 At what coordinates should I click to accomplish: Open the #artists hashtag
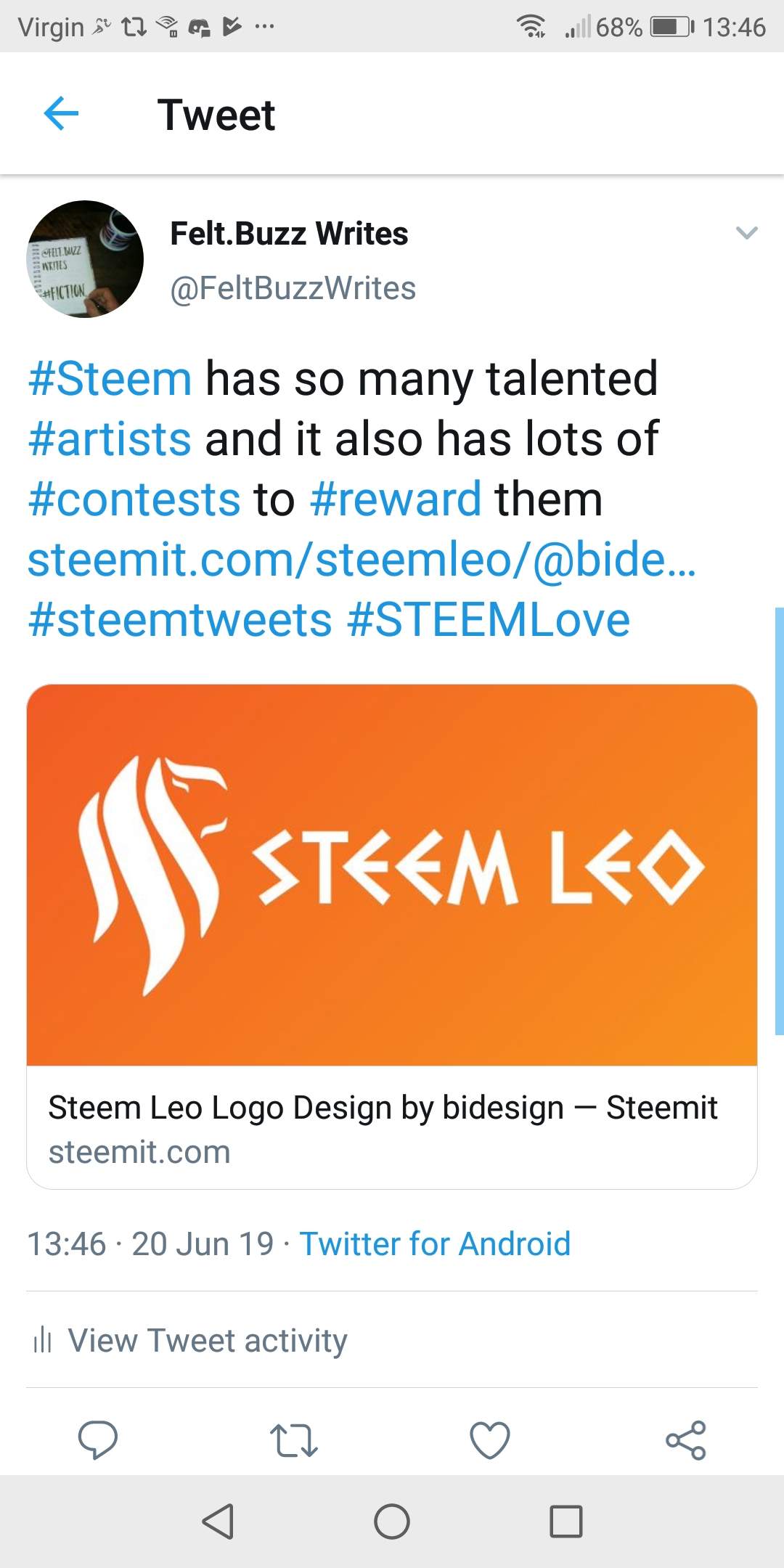(110, 439)
